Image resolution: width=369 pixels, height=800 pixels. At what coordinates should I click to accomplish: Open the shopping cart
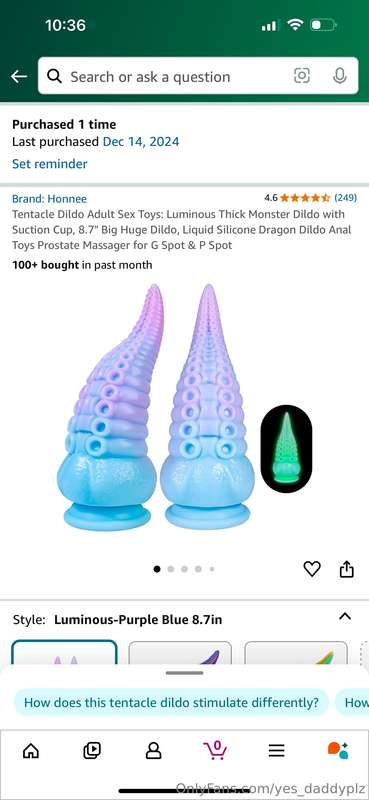pos(215,749)
